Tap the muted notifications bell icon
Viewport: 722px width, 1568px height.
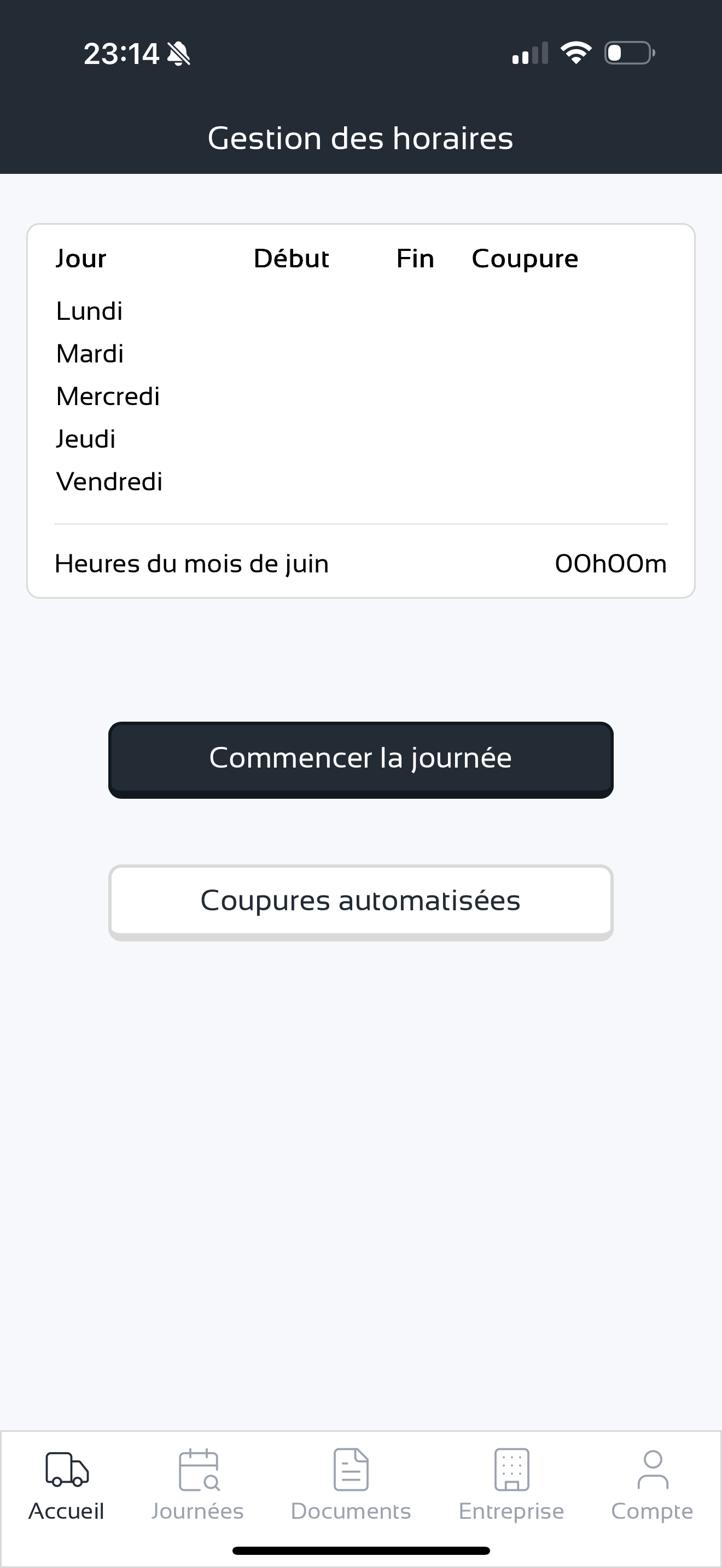click(179, 54)
